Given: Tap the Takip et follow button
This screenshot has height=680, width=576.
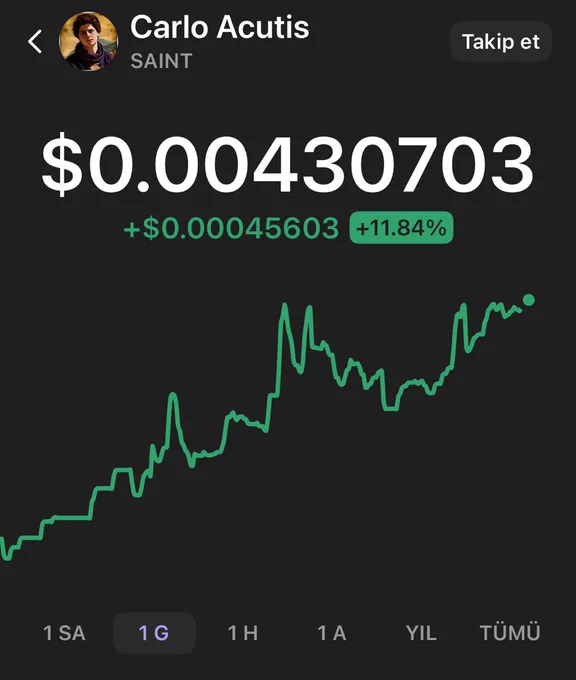Looking at the screenshot, I should [x=501, y=42].
